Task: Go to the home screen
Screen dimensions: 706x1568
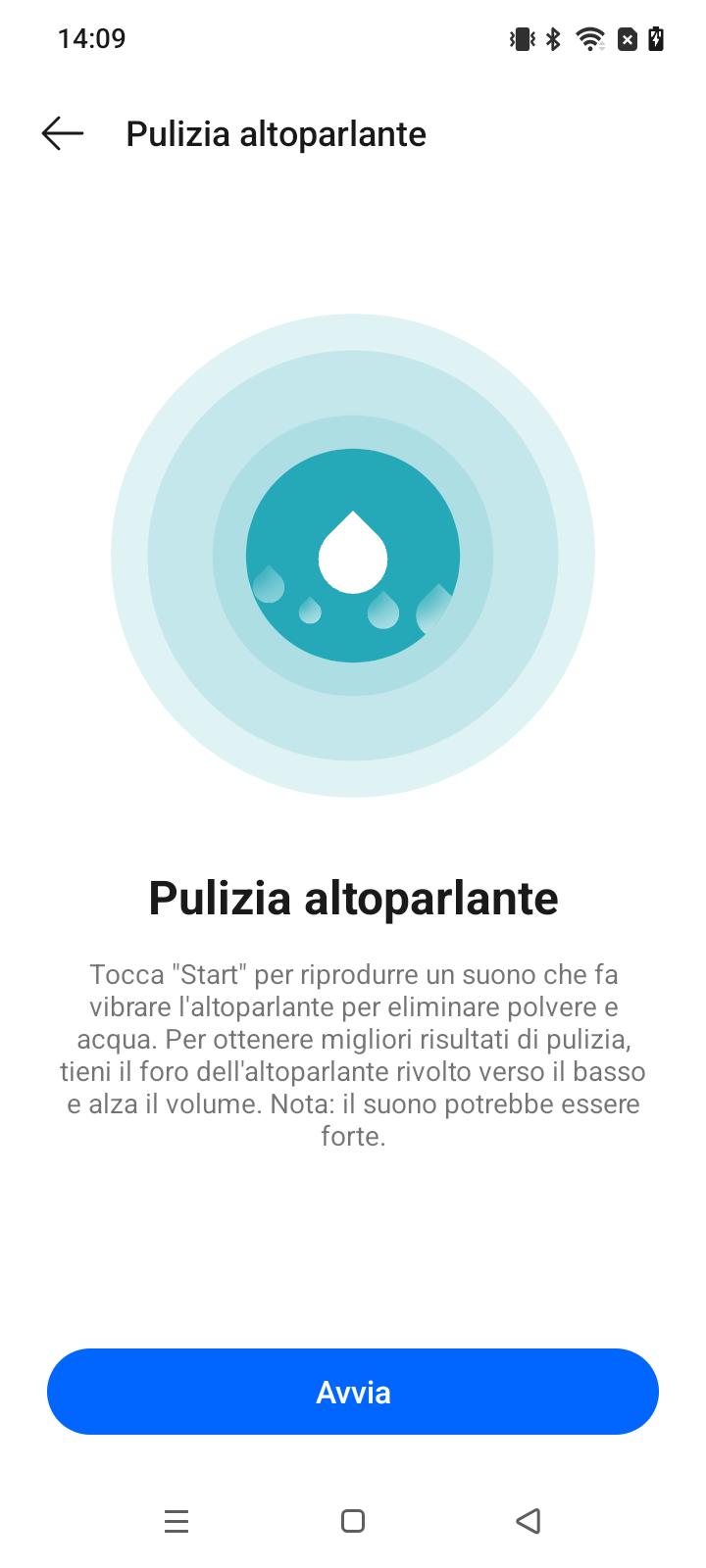Action: click(x=353, y=1521)
